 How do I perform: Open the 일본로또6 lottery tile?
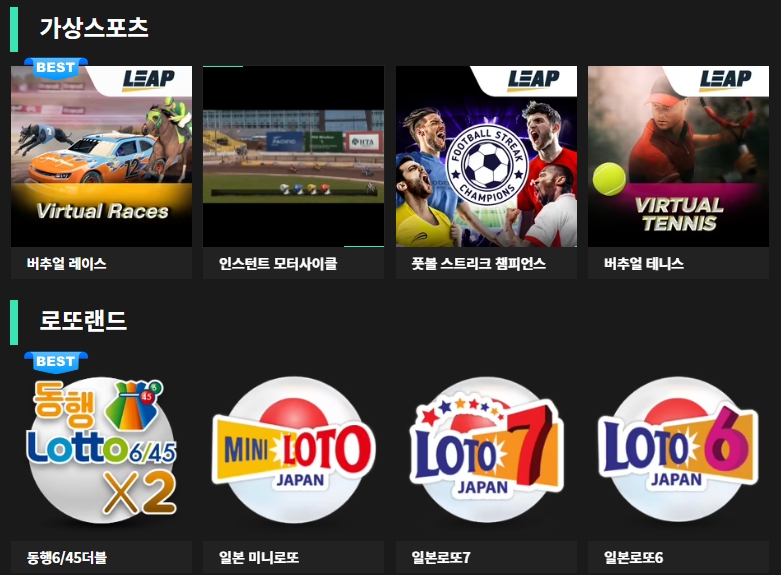coord(678,450)
